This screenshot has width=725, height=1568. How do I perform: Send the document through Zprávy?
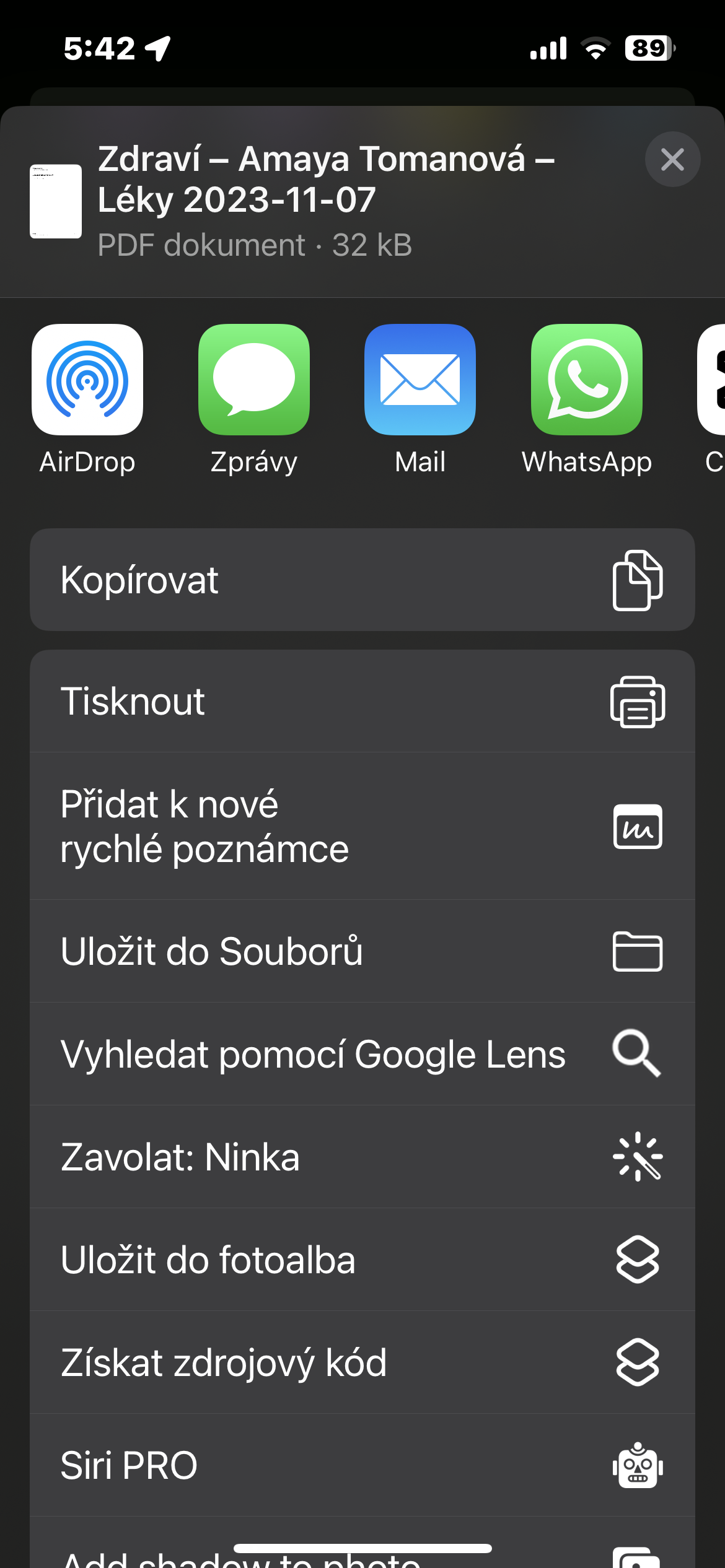[254, 380]
